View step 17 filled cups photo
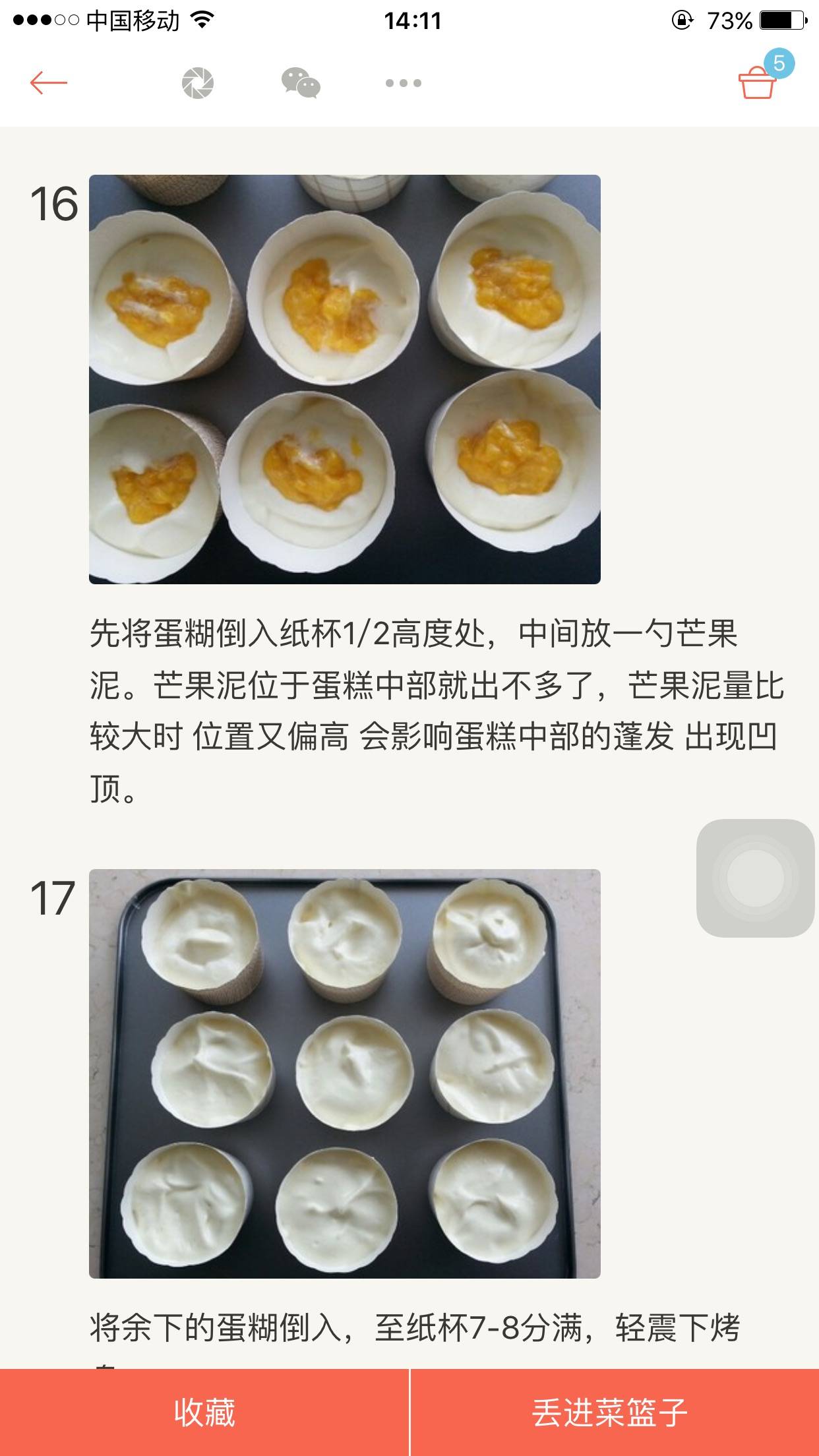Screen dimensions: 819x1456 point(344,1073)
